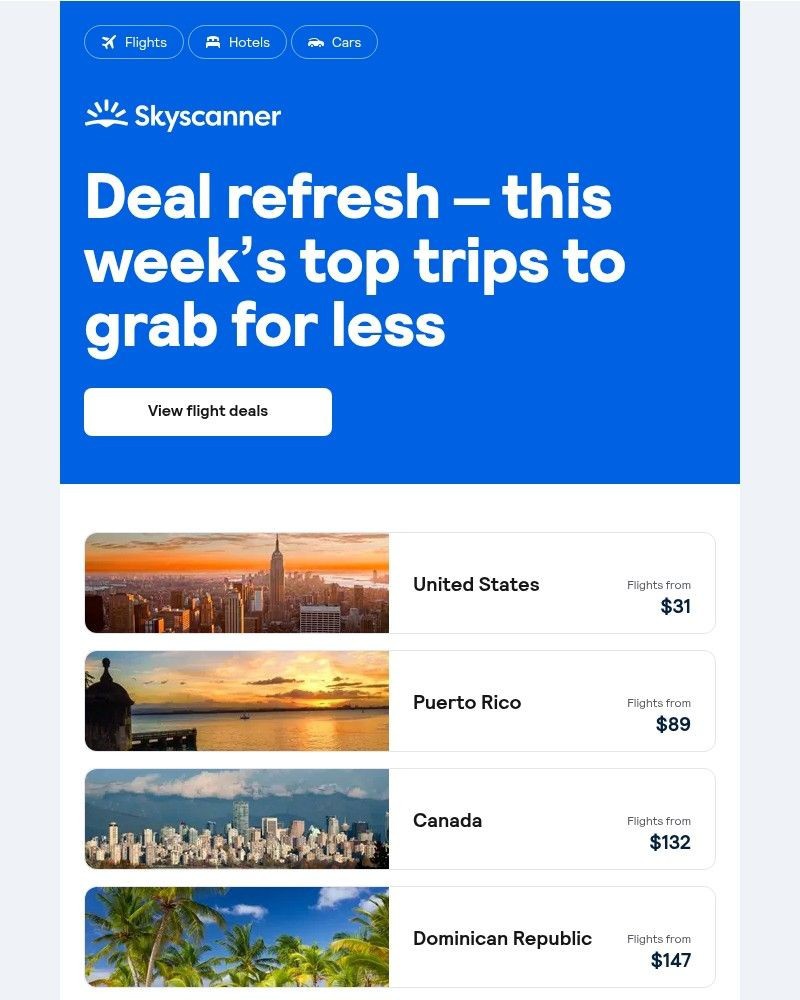The image size is (800, 1000).
Task: Click the Puerto Rico sunset thumbnail
Action: coord(236,701)
